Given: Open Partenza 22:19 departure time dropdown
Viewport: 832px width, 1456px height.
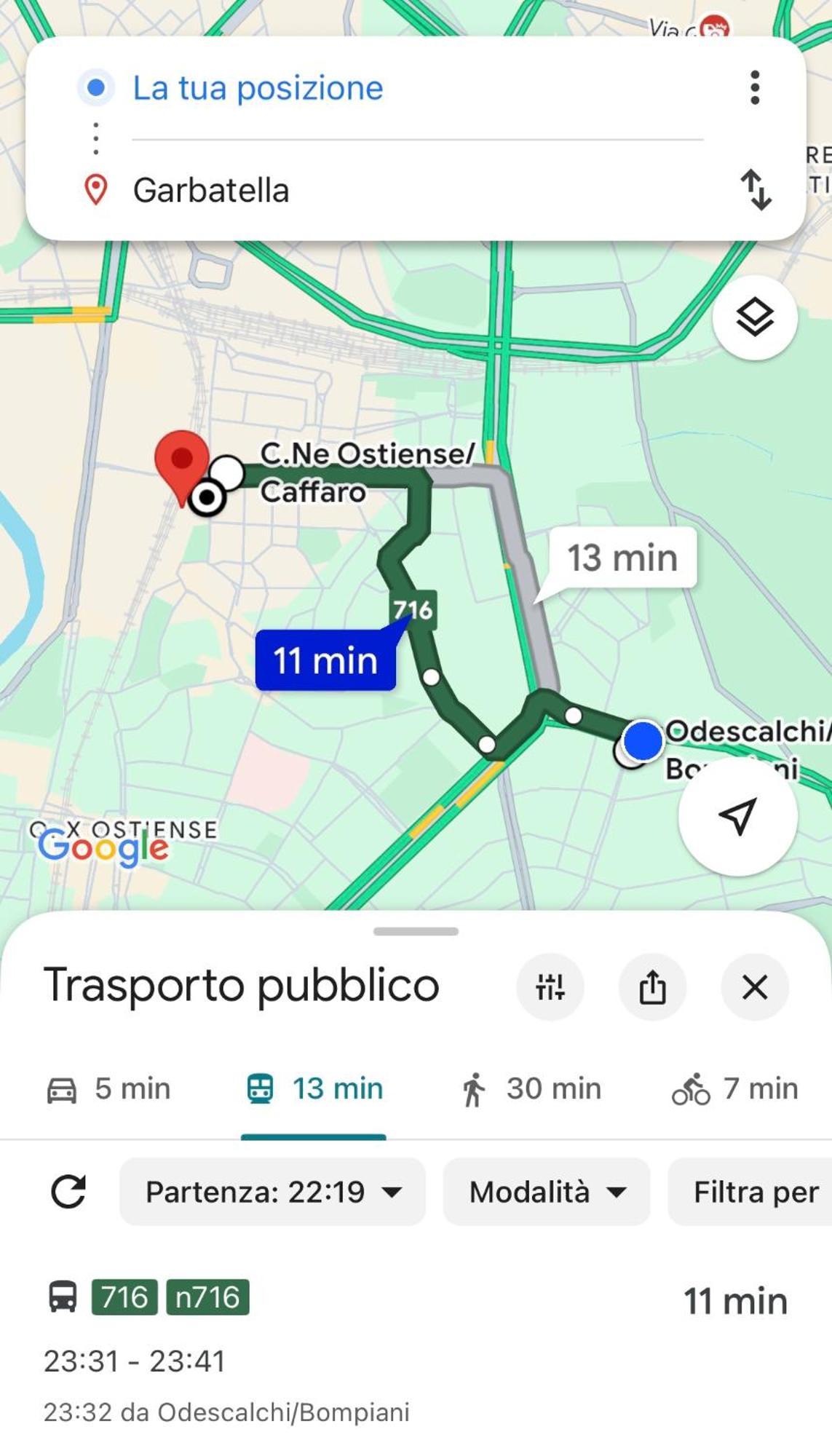Looking at the screenshot, I should point(272,1192).
